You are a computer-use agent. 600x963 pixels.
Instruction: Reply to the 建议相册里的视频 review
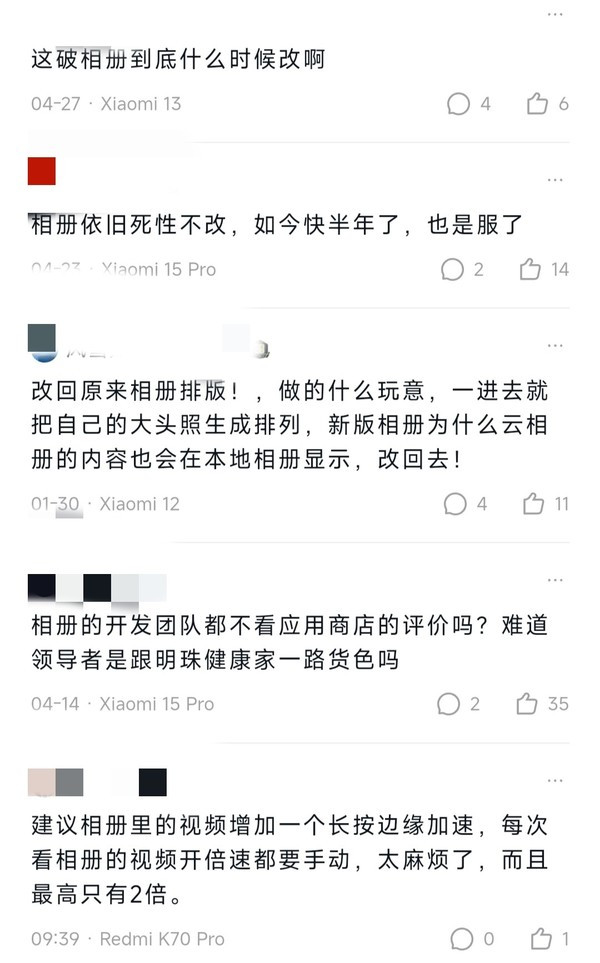point(462,939)
